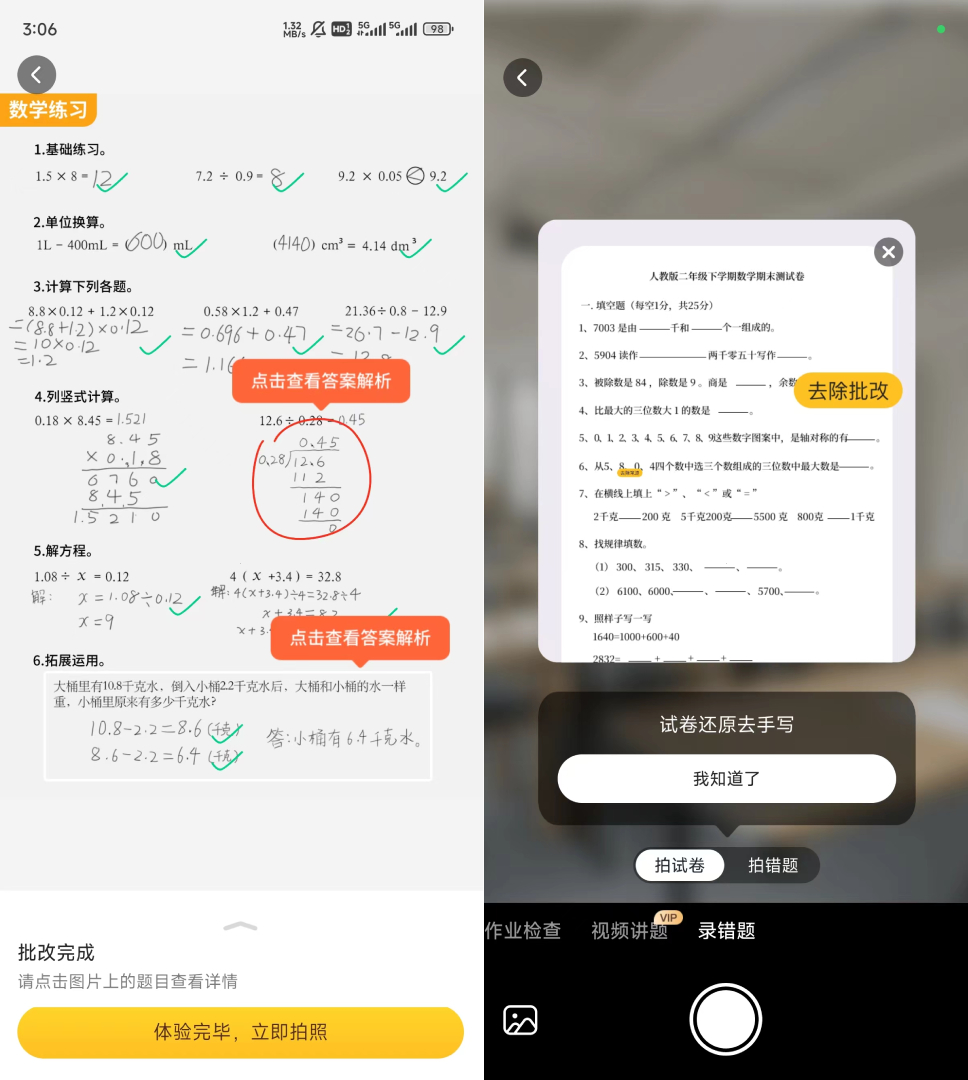
Task: Expand the 批改完成 bottom panel handle
Action: point(240,926)
